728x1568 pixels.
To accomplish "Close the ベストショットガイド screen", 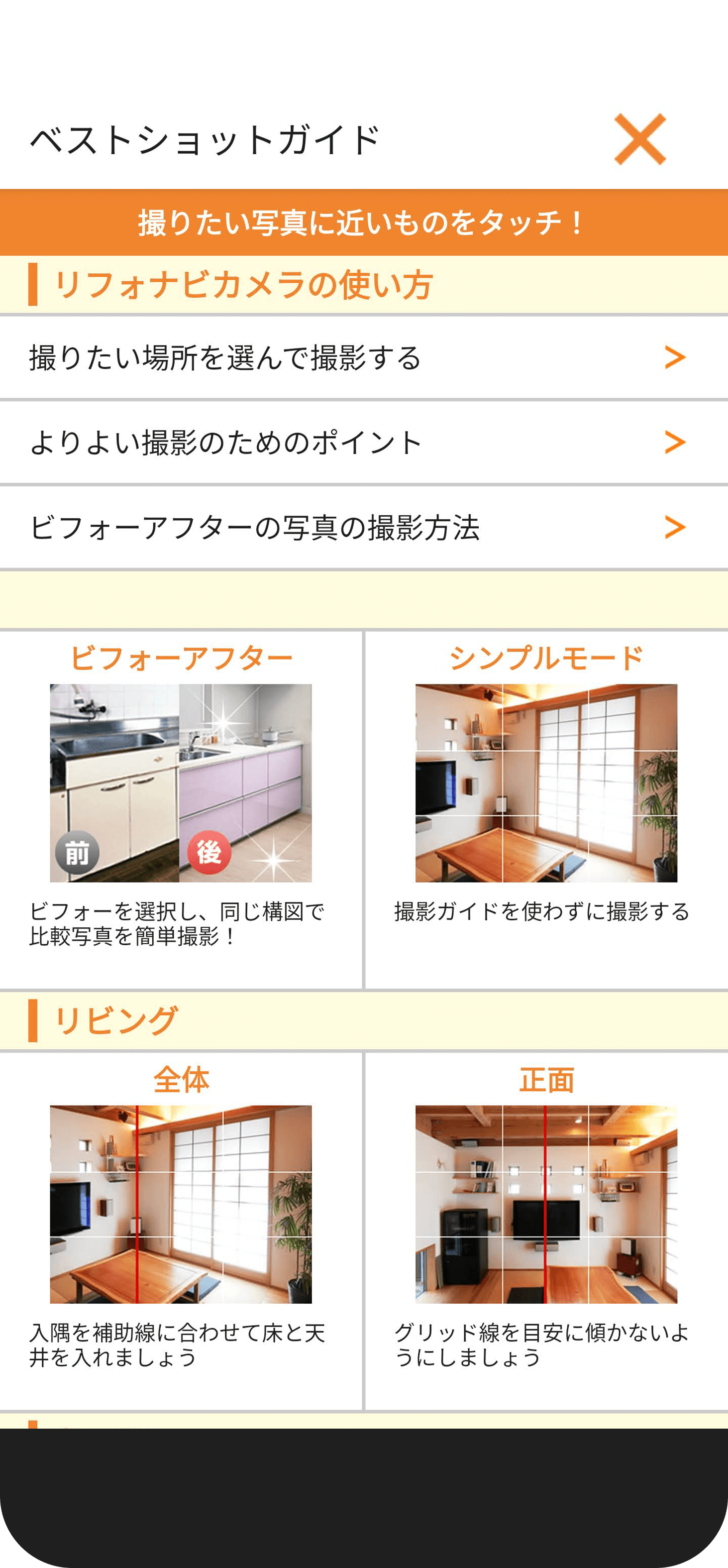I will point(639,139).
